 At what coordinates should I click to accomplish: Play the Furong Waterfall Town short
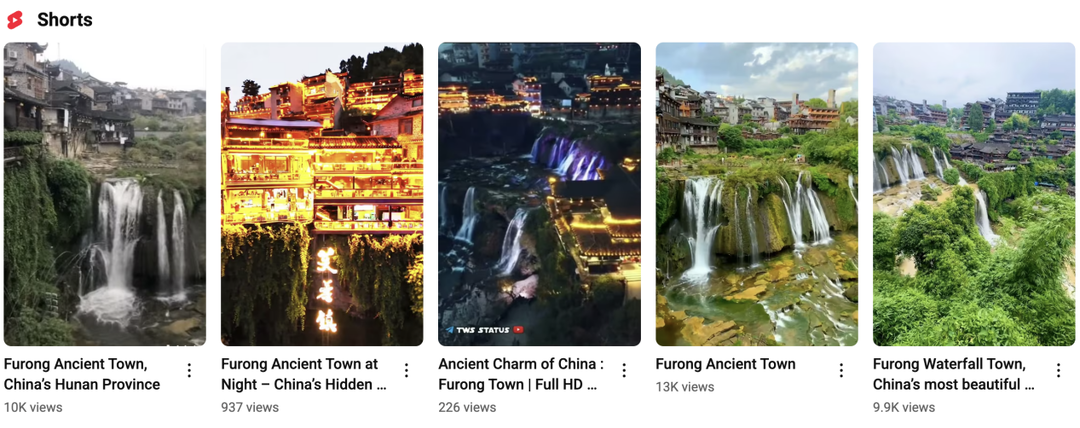click(x=974, y=194)
